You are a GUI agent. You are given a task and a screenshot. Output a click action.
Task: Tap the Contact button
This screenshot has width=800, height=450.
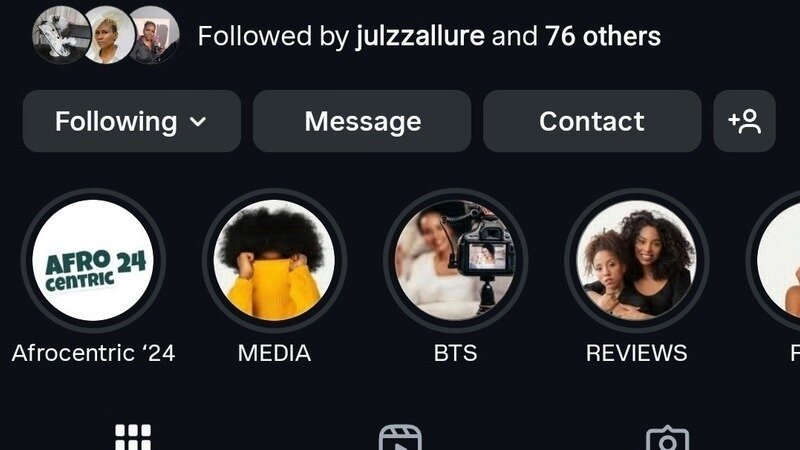coord(591,122)
